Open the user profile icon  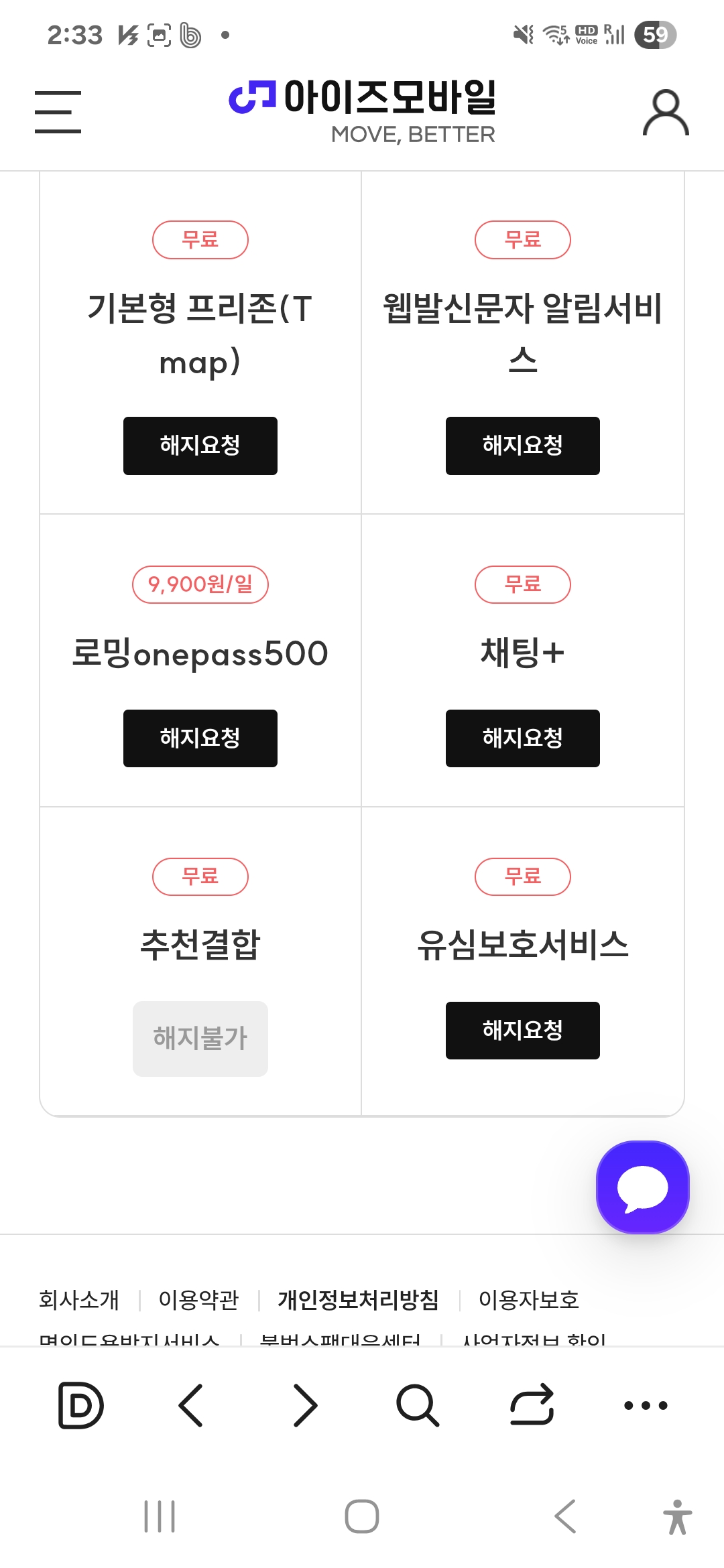point(666,113)
